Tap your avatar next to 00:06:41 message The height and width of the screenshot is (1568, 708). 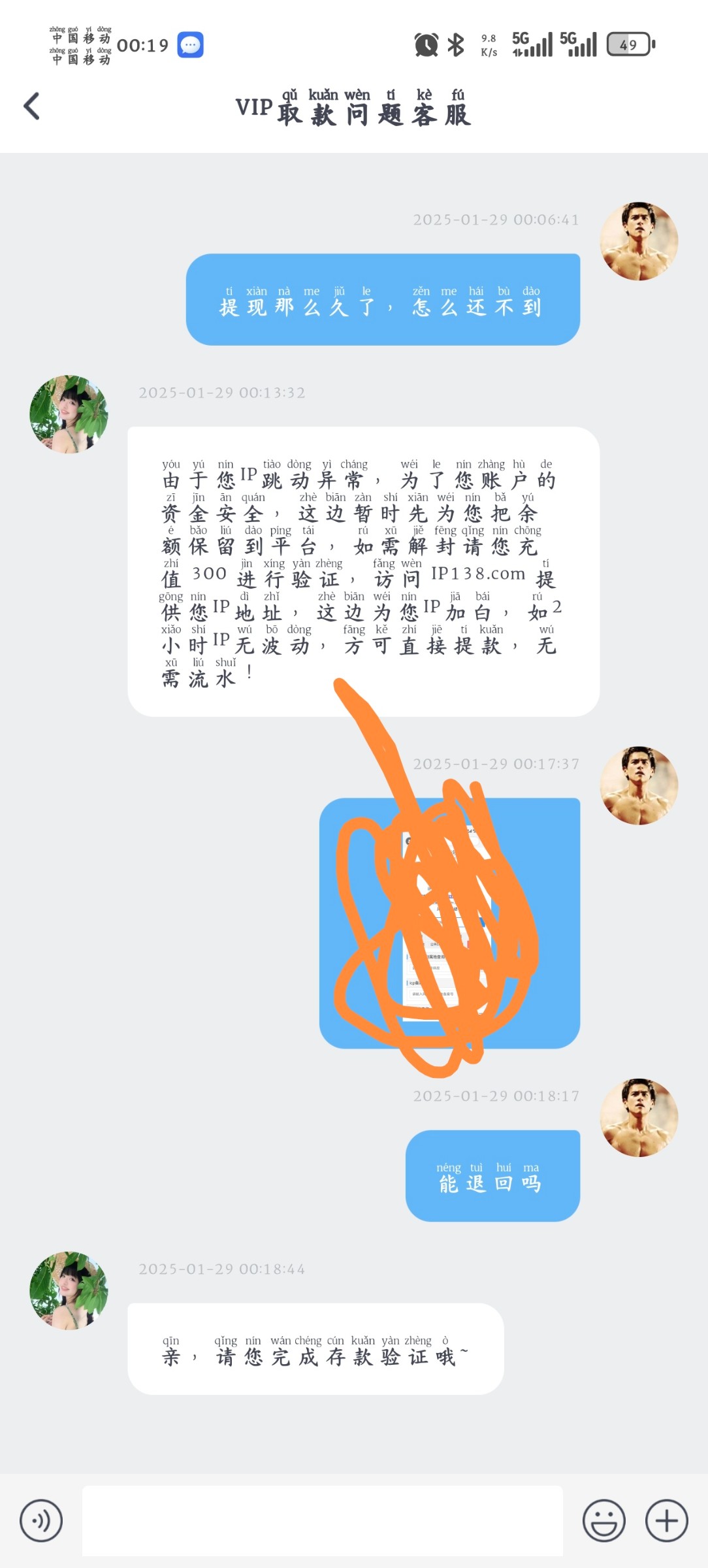click(639, 241)
